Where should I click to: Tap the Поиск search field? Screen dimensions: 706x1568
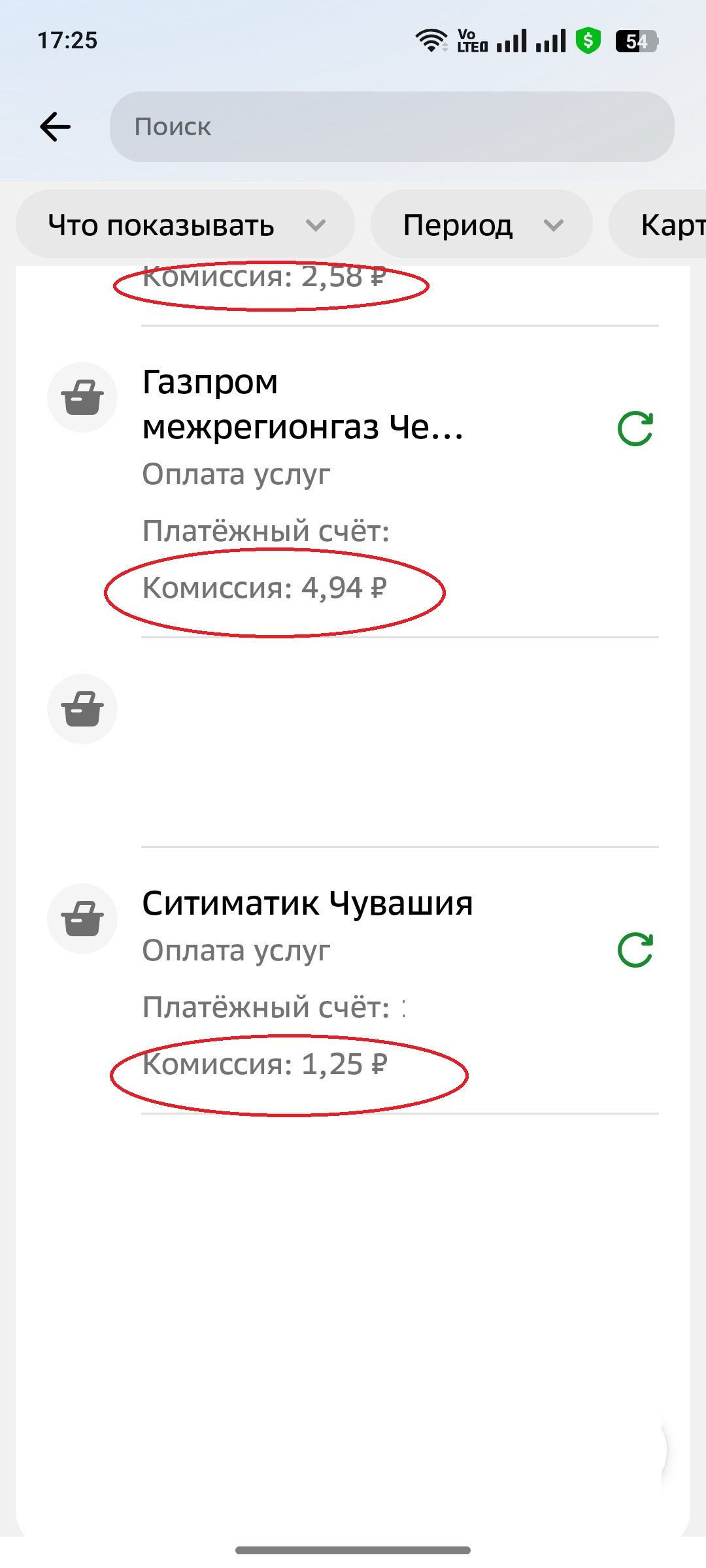pos(392,127)
